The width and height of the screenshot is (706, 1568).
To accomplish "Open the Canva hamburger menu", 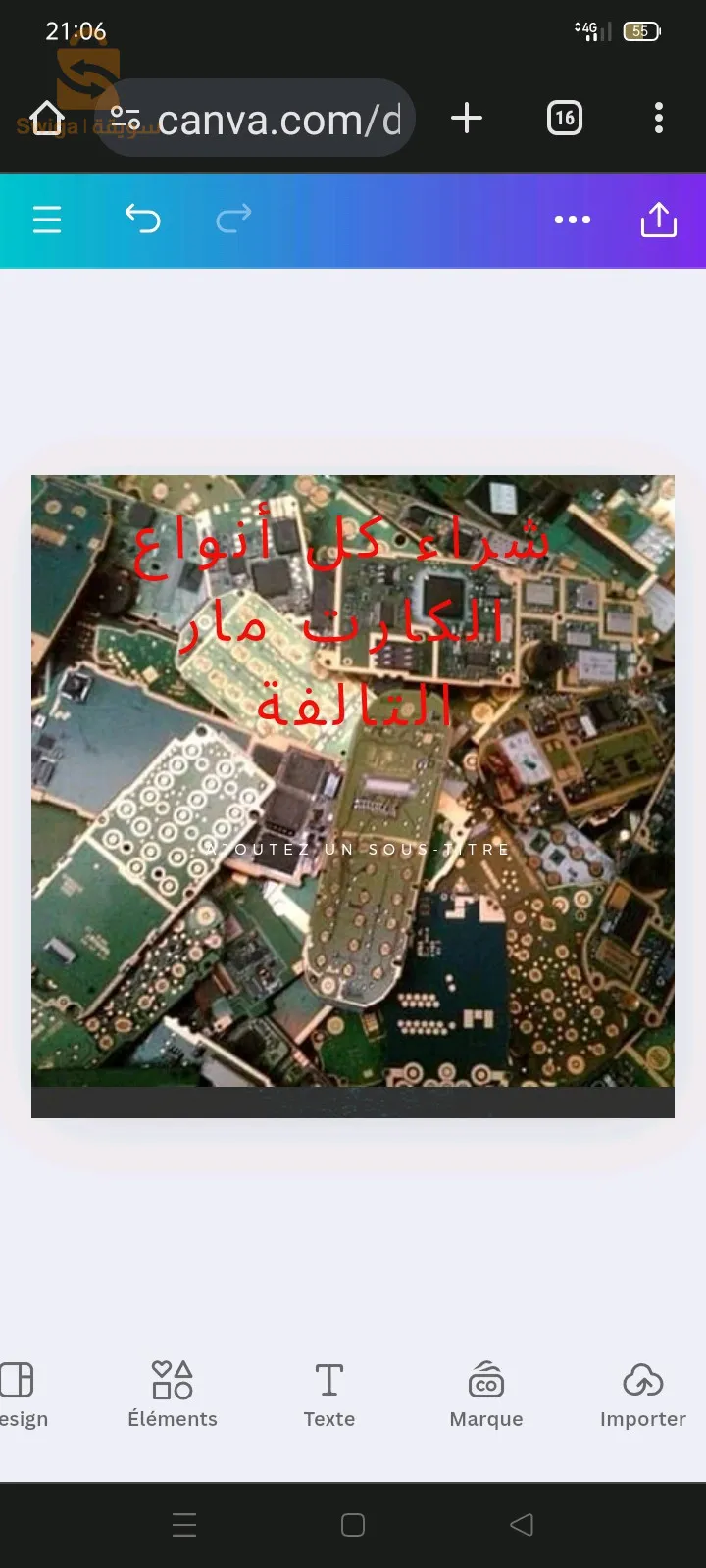I will coord(47,220).
